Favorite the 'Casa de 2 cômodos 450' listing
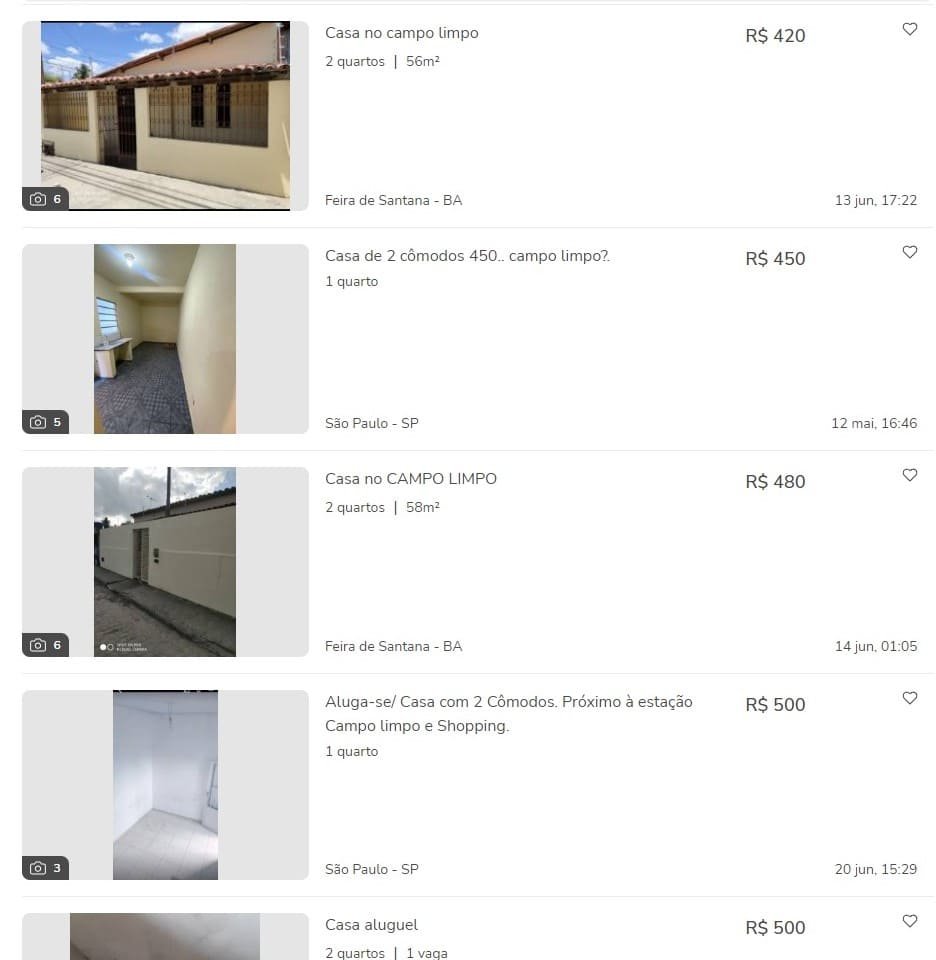This screenshot has width=936, height=960. [909, 253]
